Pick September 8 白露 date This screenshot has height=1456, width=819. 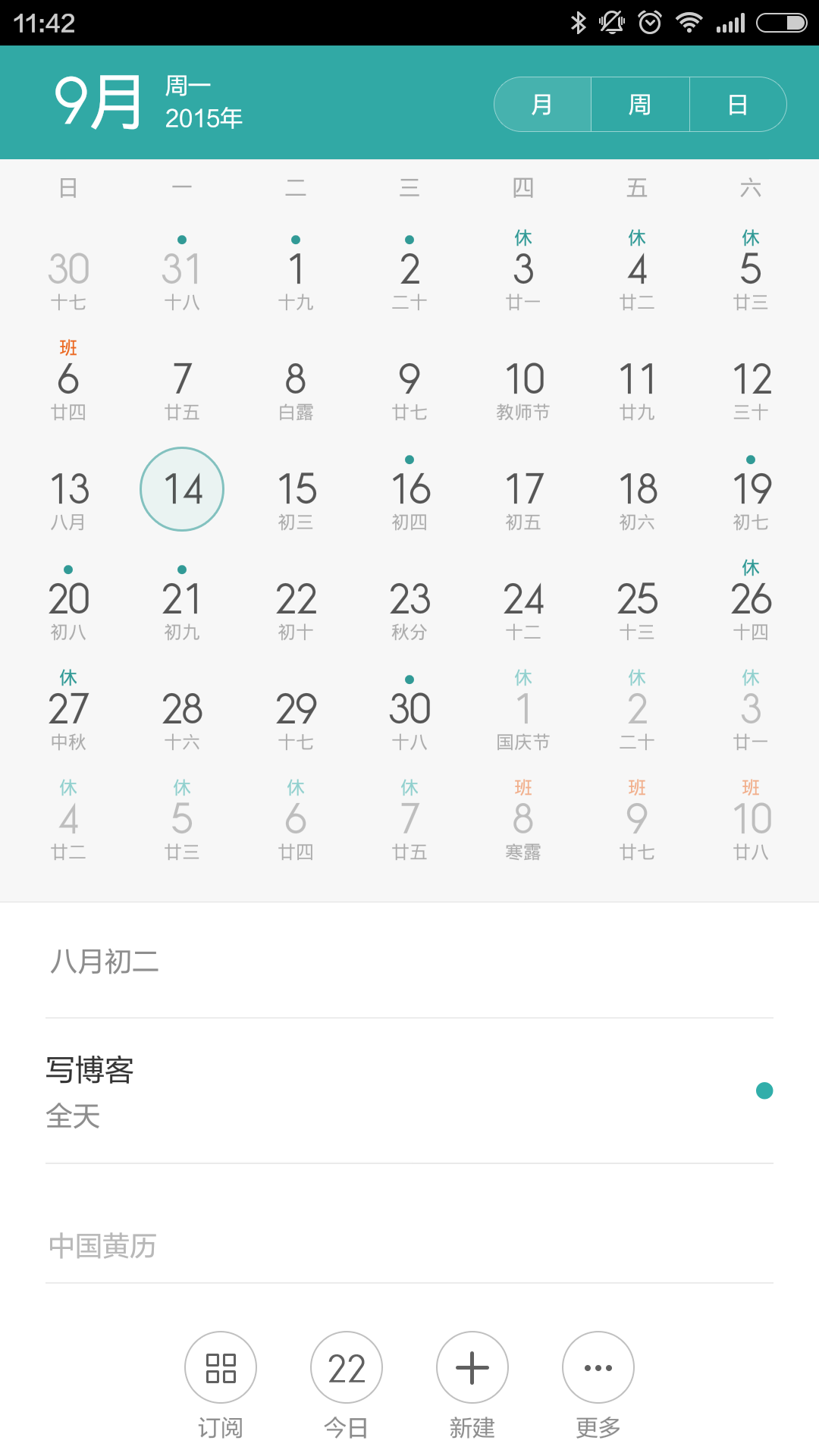tap(296, 379)
